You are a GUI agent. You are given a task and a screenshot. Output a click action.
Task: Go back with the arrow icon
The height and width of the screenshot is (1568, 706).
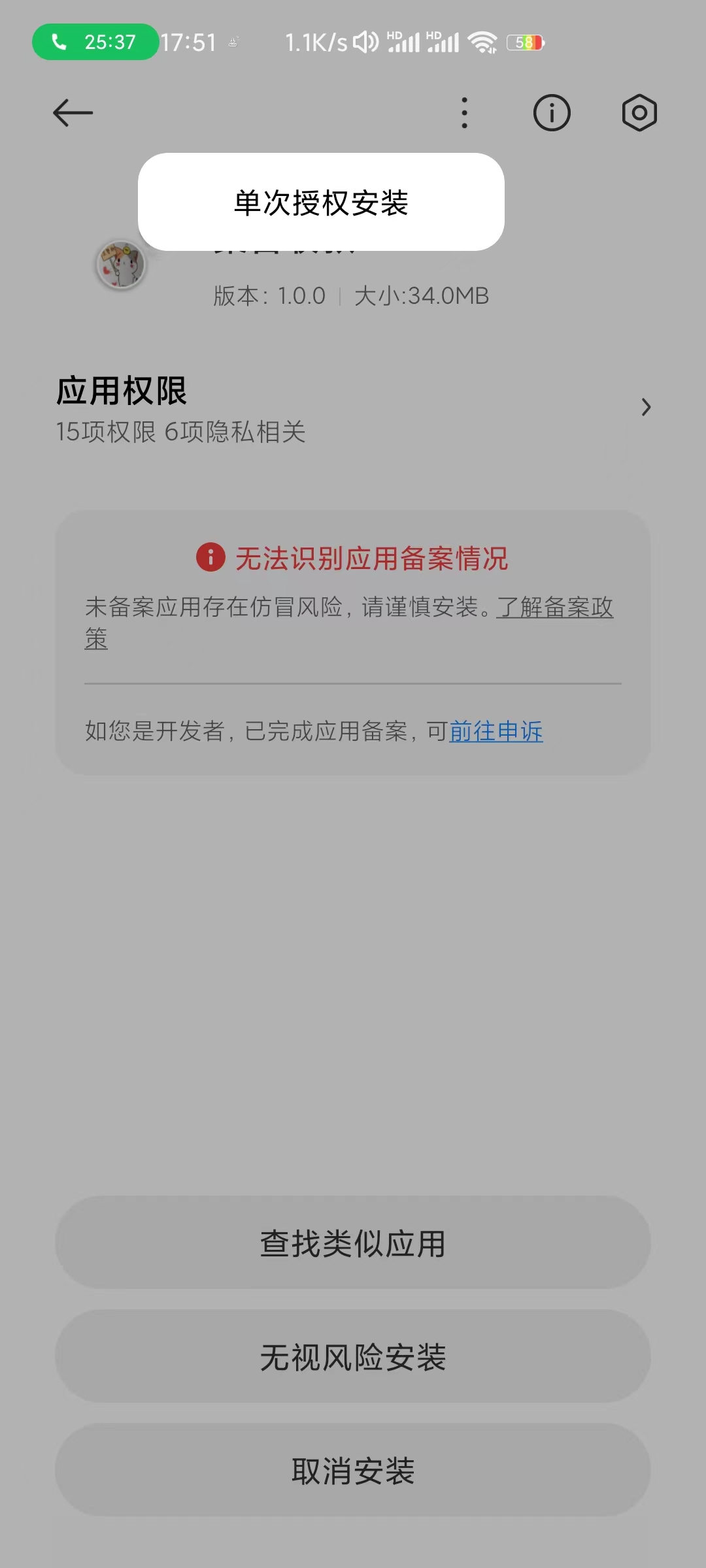click(73, 113)
